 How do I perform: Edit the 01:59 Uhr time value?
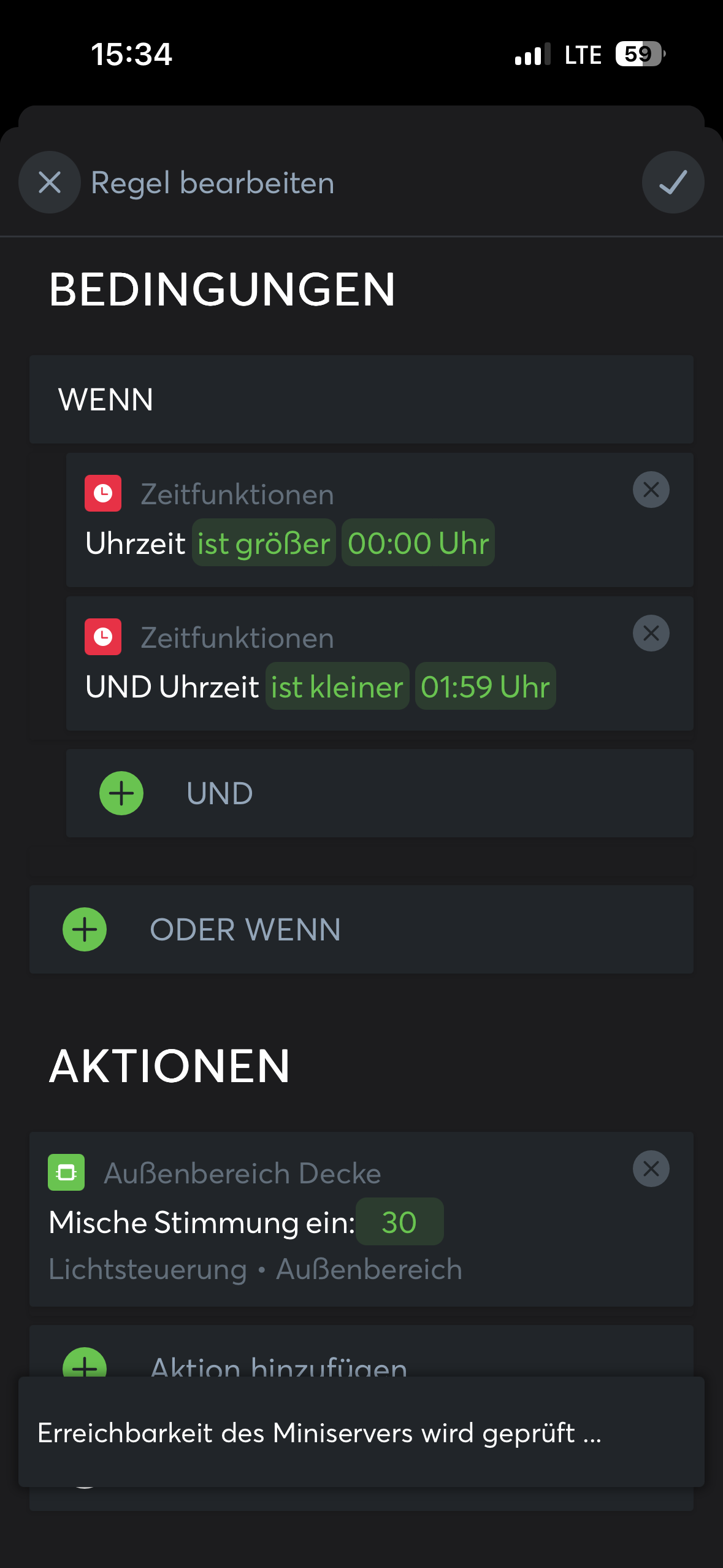click(485, 686)
